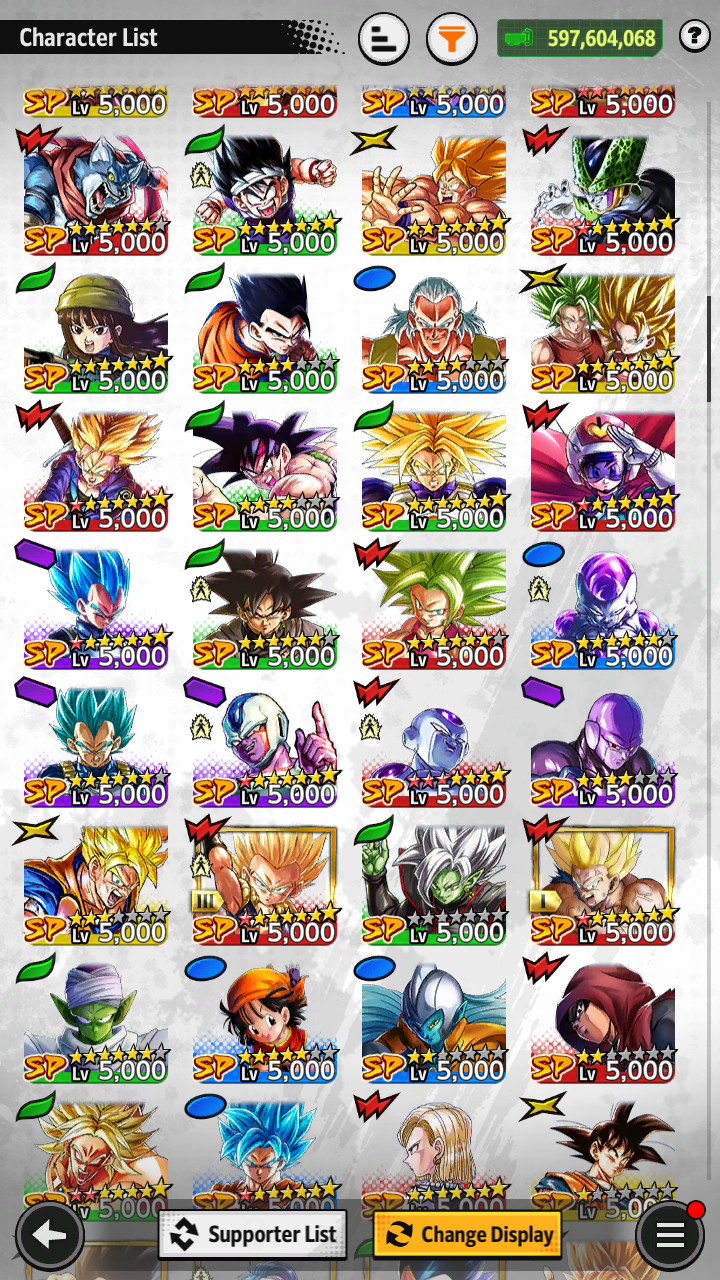Open the purple bald Hit character card
The height and width of the screenshot is (1280, 720).
pyautogui.click(x=603, y=746)
